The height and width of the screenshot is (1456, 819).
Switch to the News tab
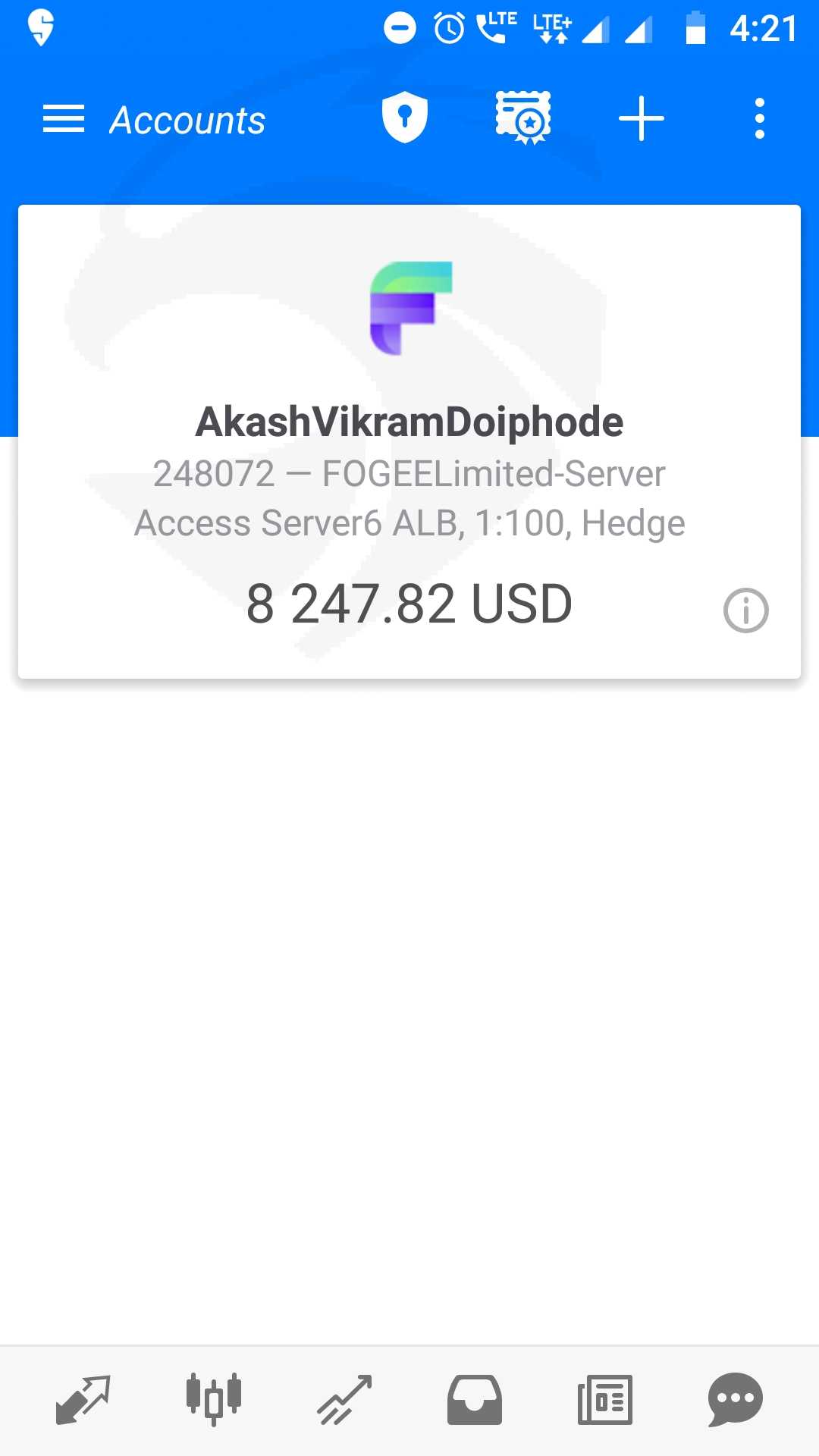605,1400
